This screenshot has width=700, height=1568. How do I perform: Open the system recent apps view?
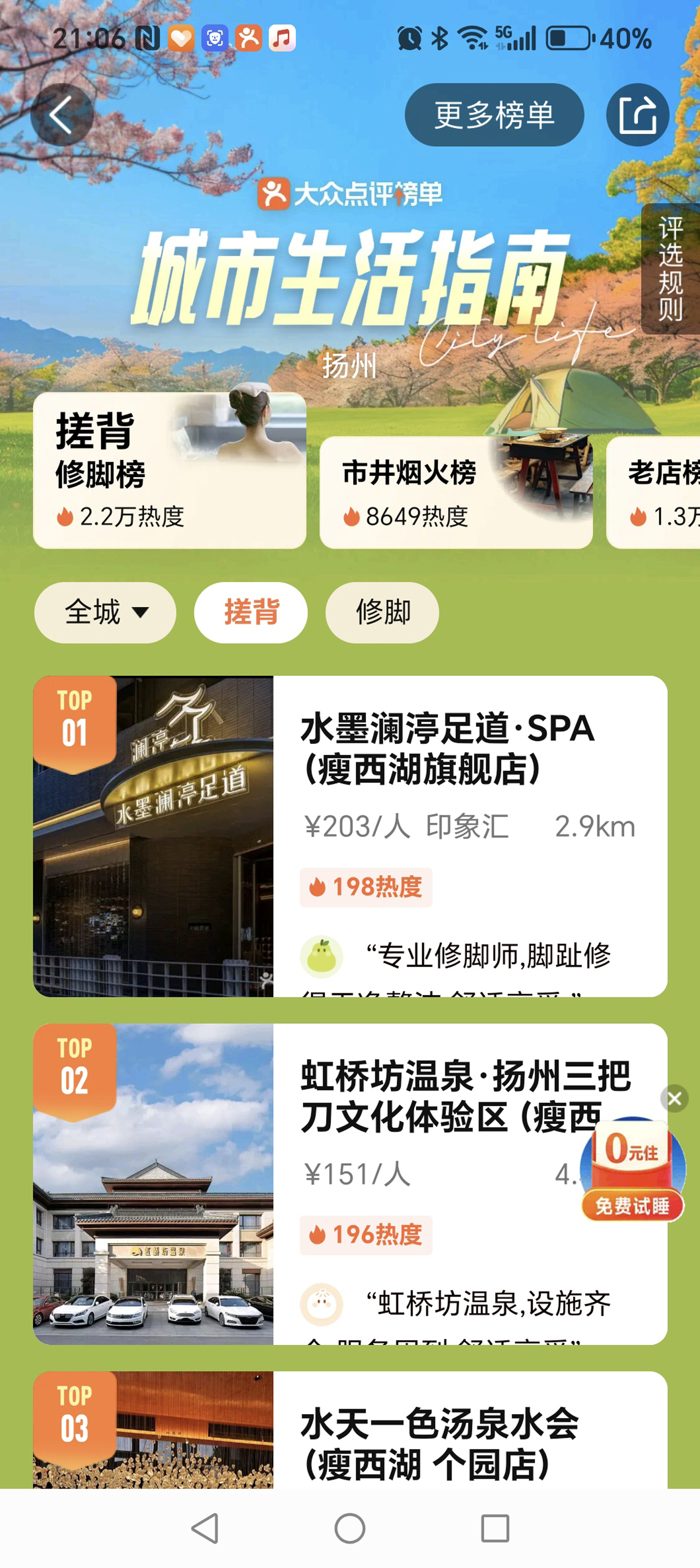pos(494,1529)
